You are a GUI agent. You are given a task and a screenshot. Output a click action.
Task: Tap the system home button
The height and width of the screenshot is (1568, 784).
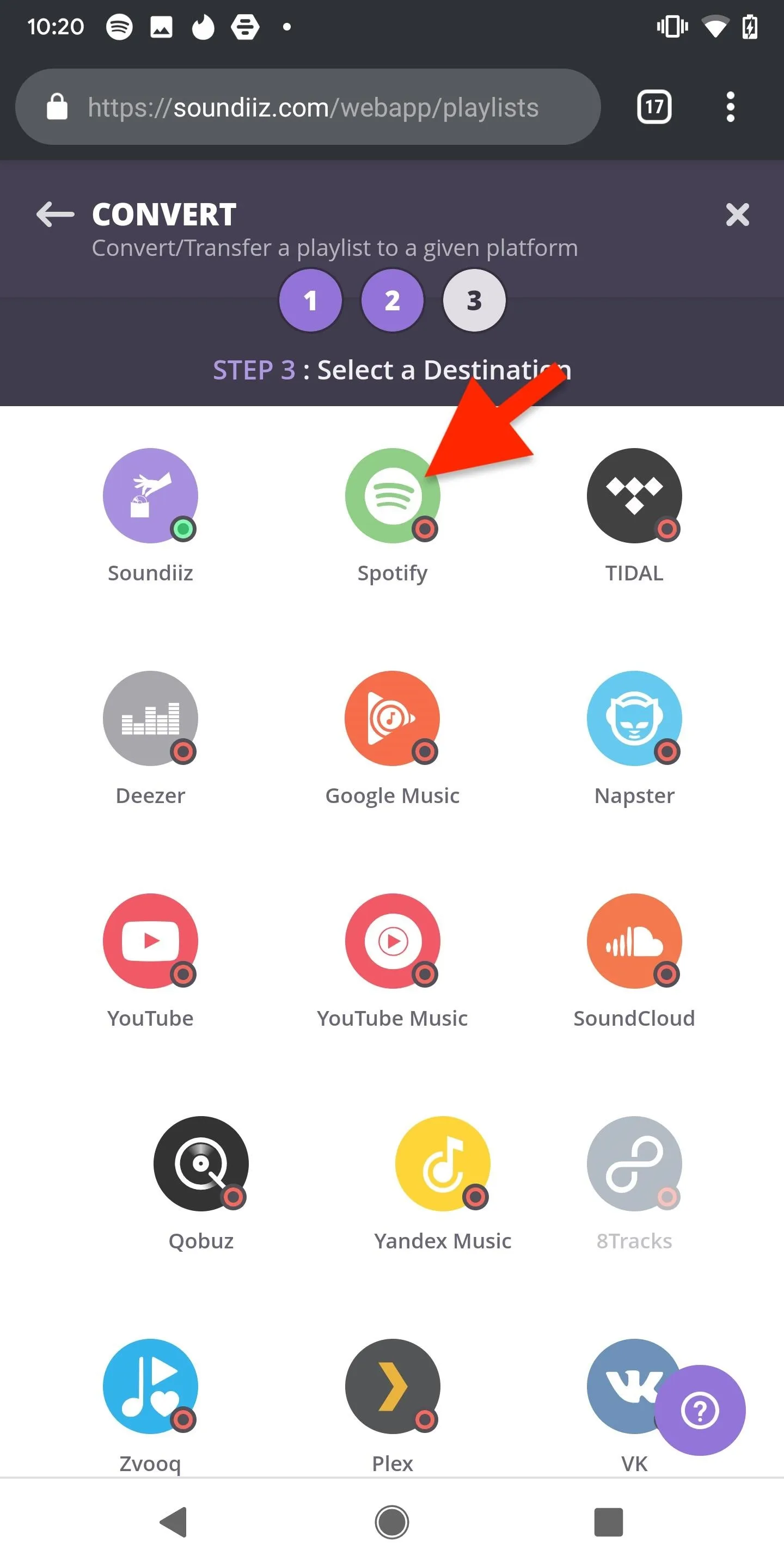(392, 1522)
